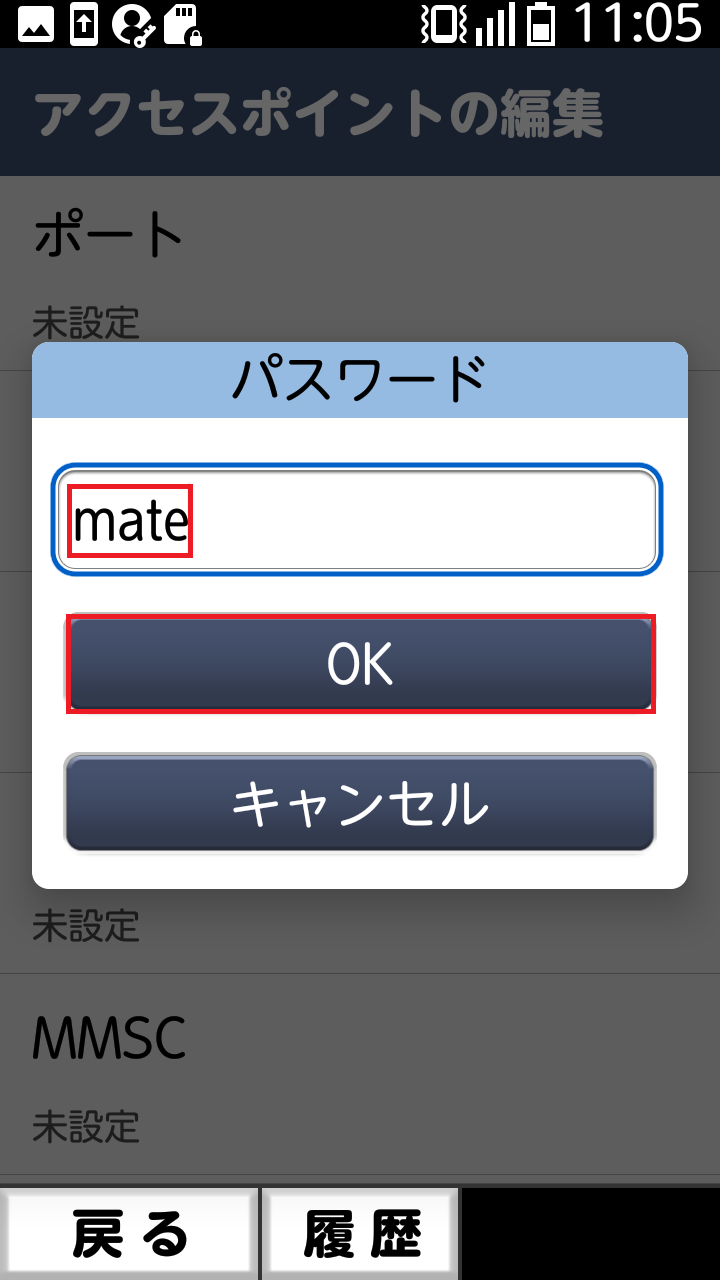Image resolution: width=720 pixels, height=1280 pixels.
Task: Confirm the password with OK
Action: 360,664
